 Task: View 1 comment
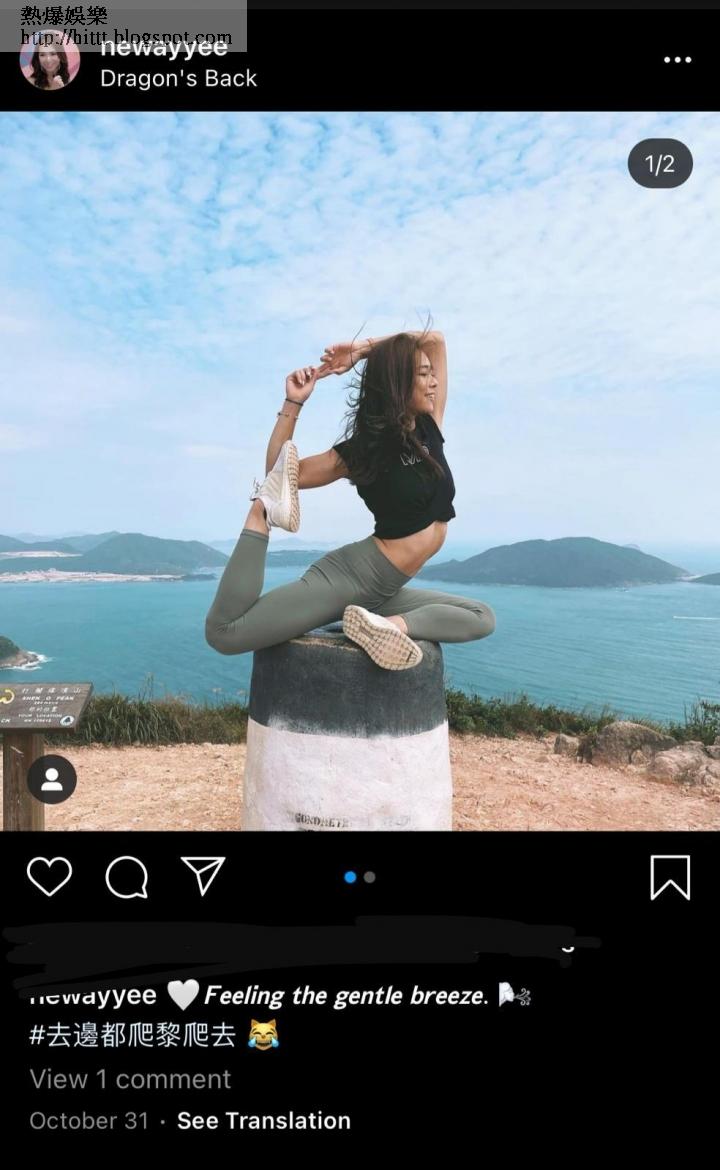pos(130,1079)
